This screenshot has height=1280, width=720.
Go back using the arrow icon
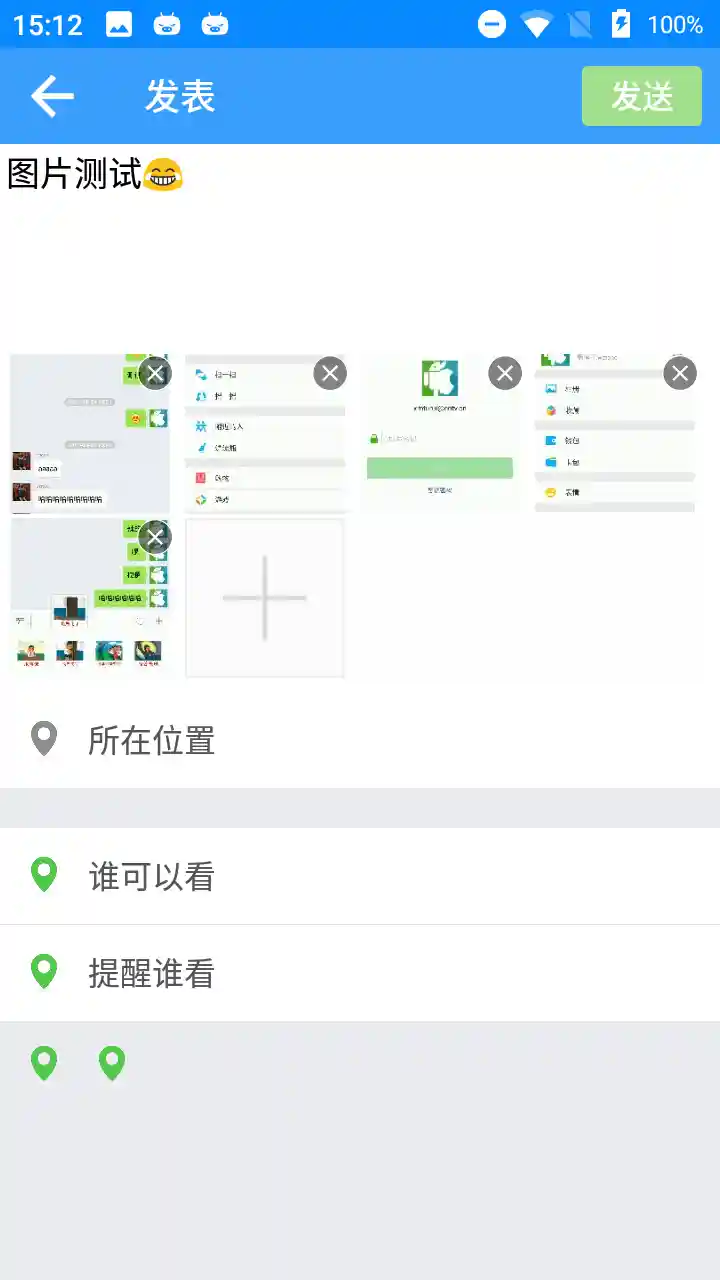52,96
